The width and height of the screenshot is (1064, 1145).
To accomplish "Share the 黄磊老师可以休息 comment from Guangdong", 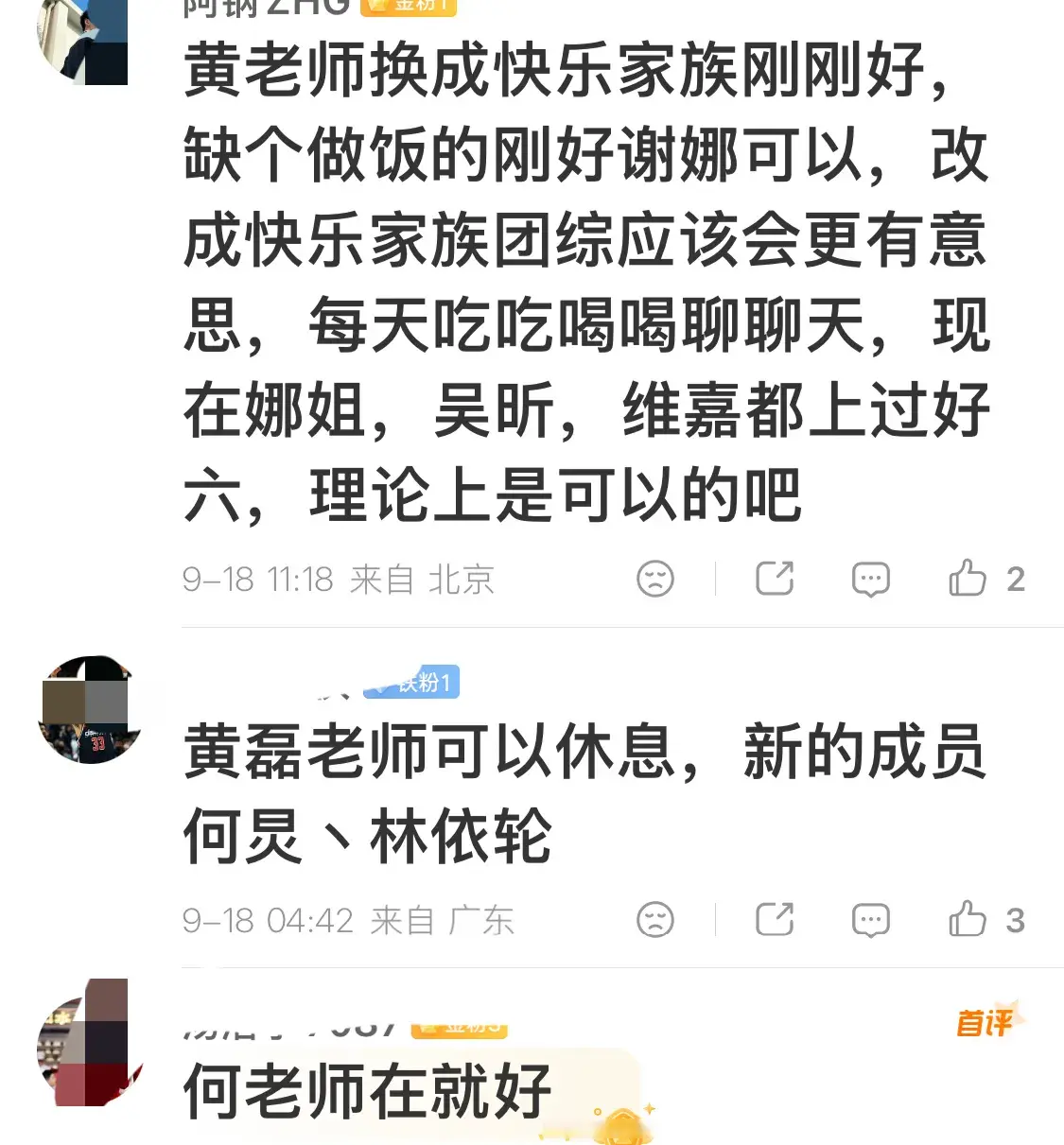I will (x=775, y=918).
